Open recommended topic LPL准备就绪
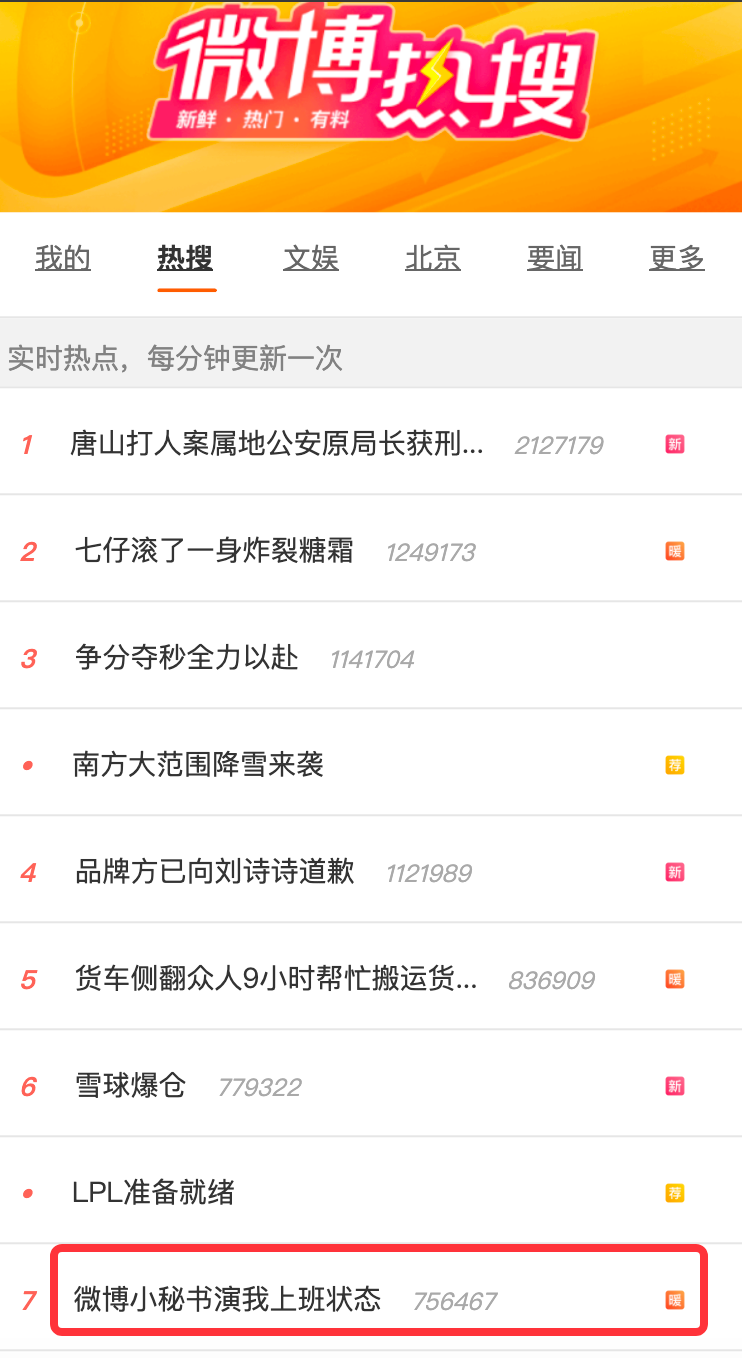The height and width of the screenshot is (1358, 742). click(x=154, y=1192)
